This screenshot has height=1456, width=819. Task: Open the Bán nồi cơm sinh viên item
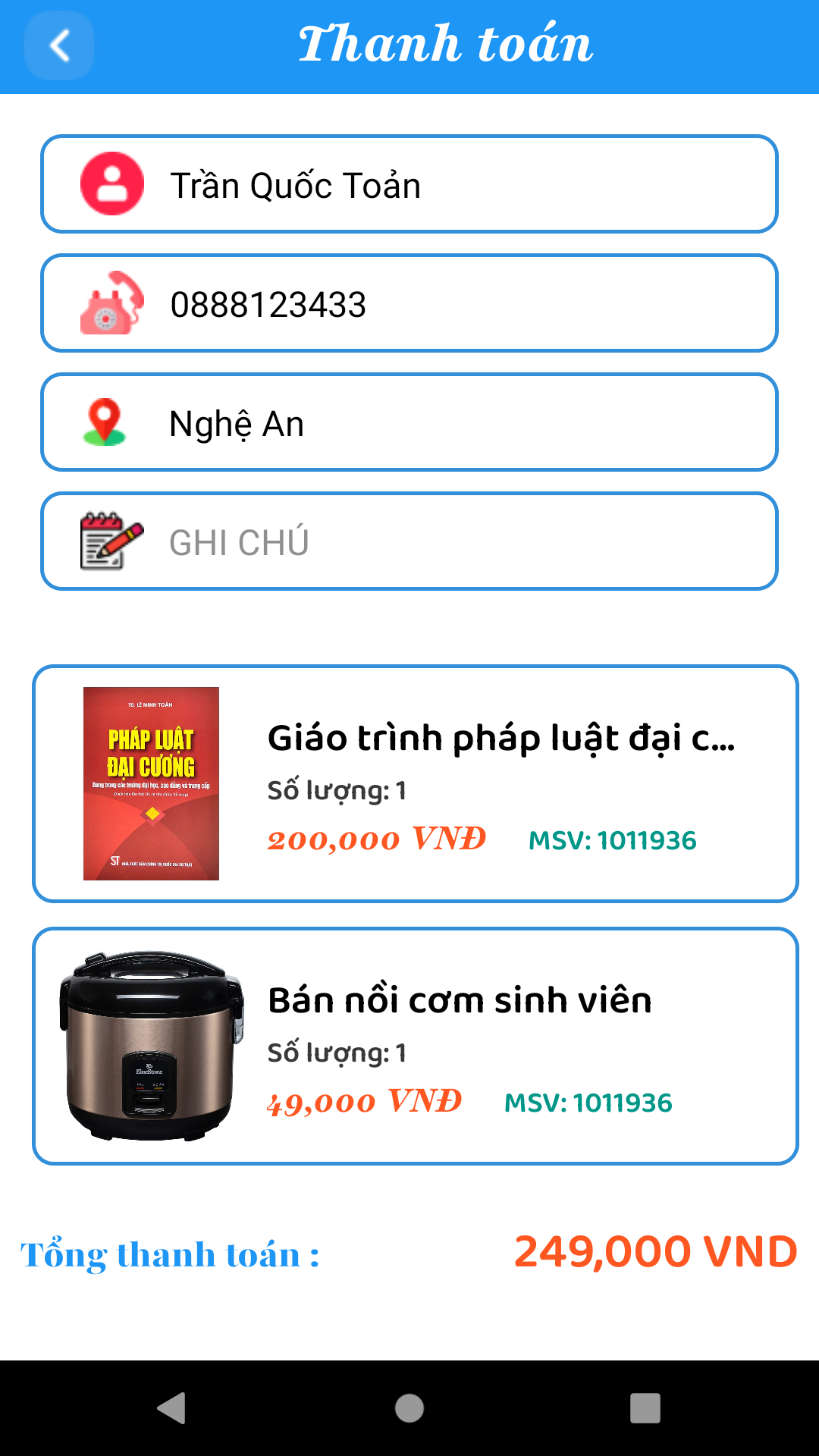pos(416,1046)
